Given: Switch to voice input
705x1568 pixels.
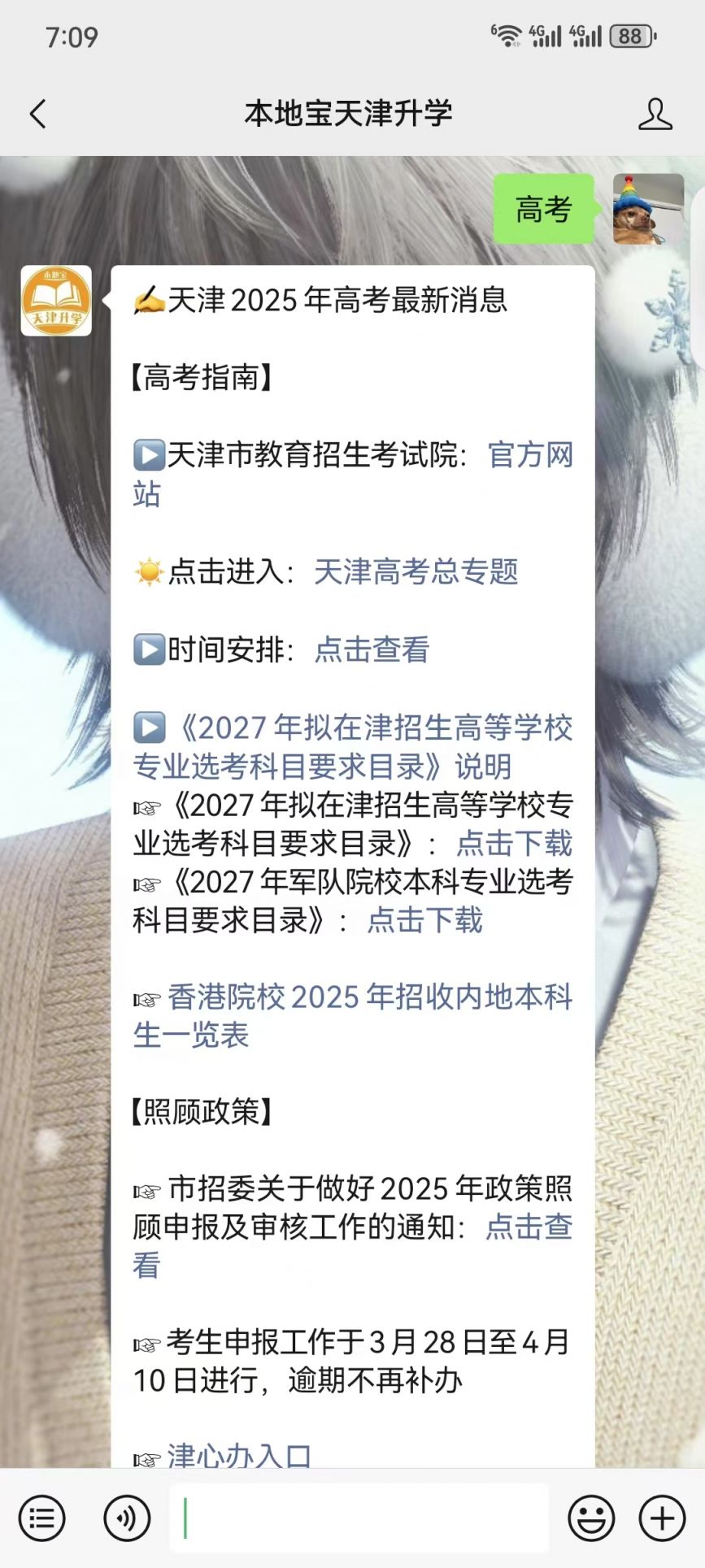Looking at the screenshot, I should (x=127, y=1518).
